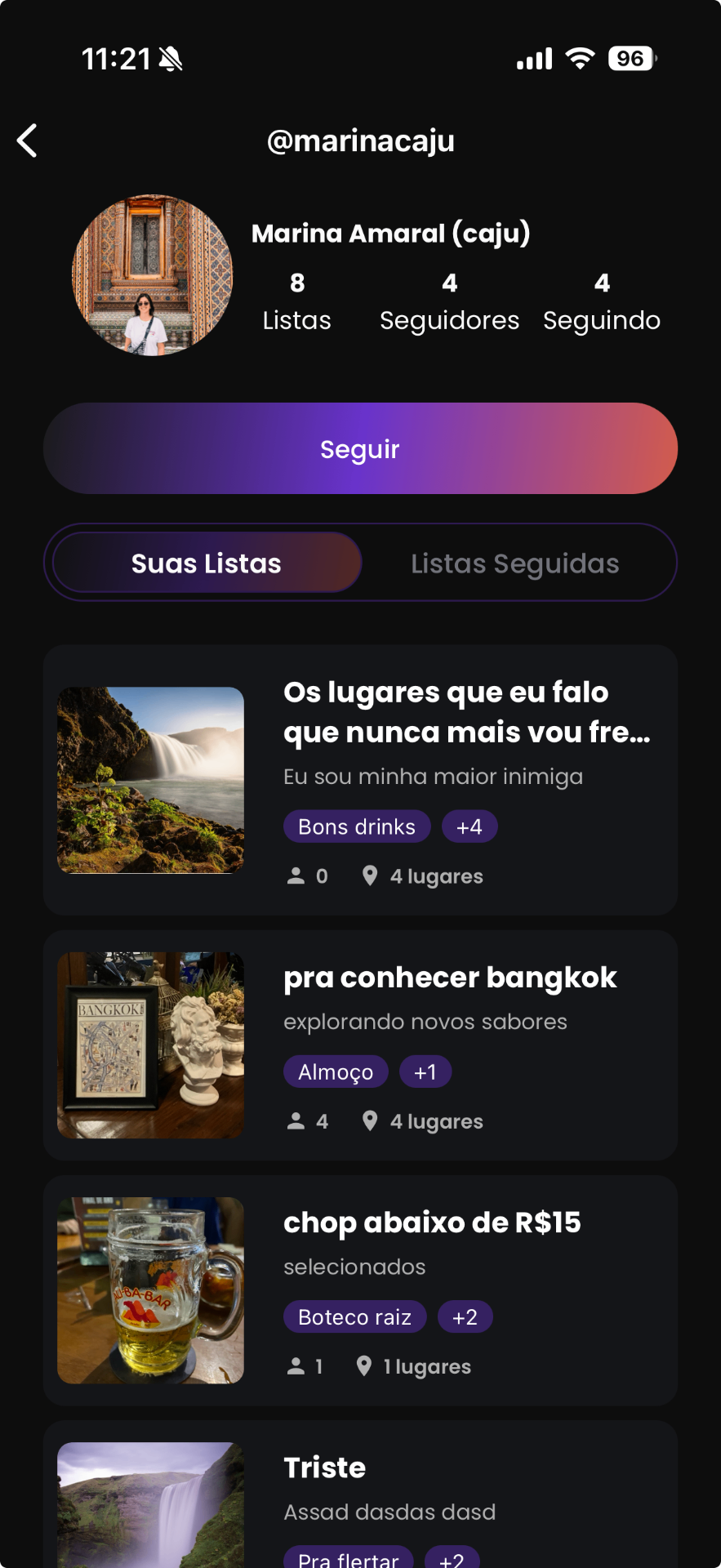The width and height of the screenshot is (721, 1568).
Task: Select the 'Suas Listas' tab
Action: tap(206, 562)
